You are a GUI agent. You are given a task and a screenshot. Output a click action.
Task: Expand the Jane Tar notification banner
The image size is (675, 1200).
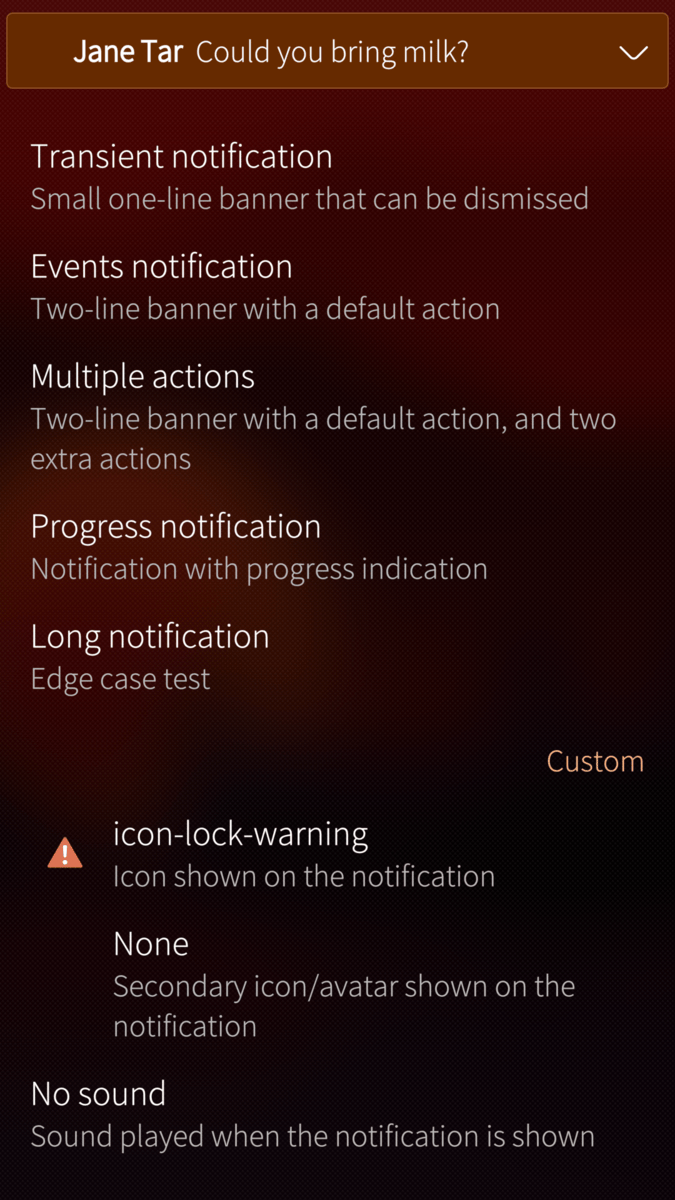tap(633, 53)
